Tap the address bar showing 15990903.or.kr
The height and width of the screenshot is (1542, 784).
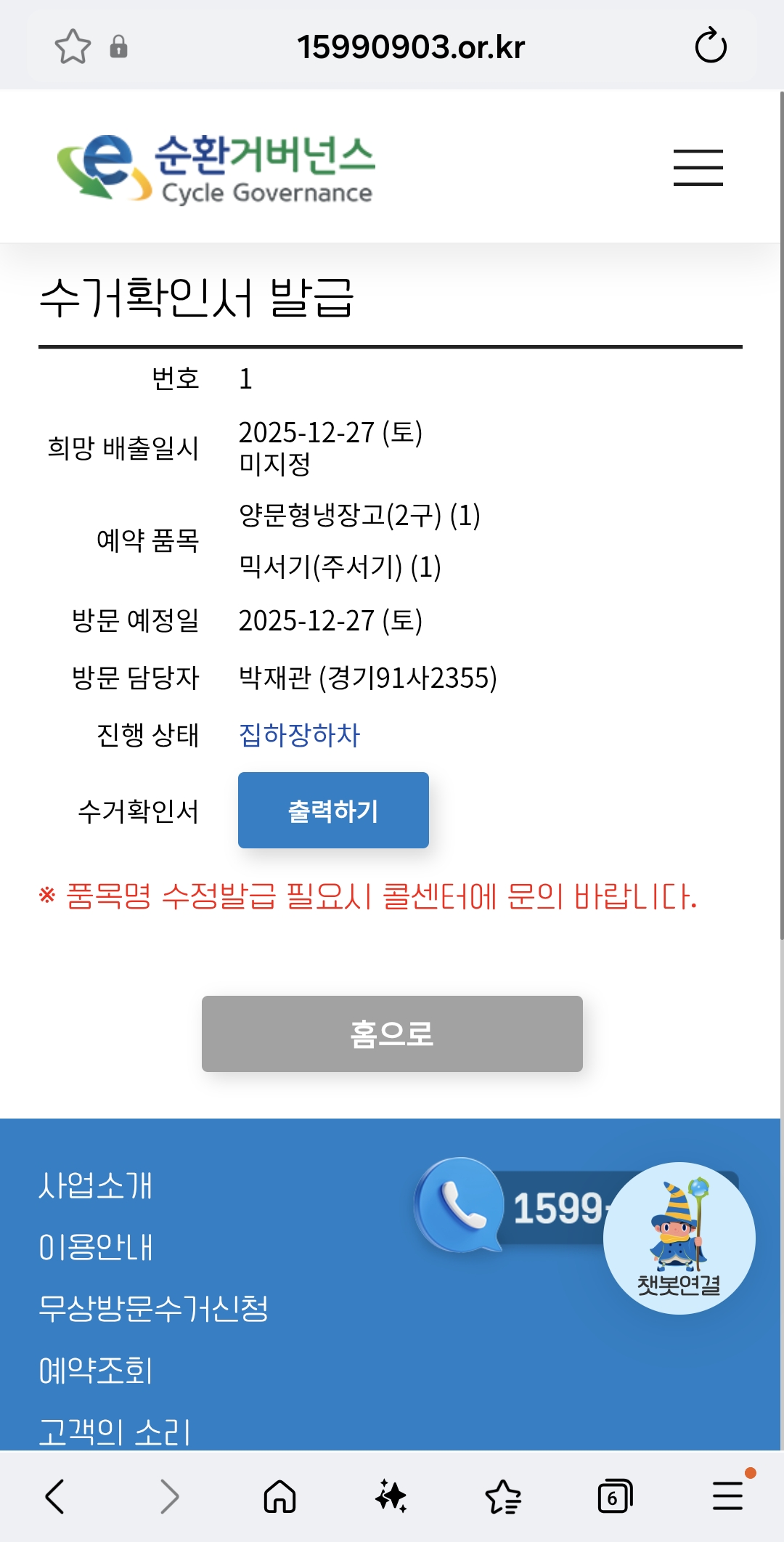coord(410,47)
